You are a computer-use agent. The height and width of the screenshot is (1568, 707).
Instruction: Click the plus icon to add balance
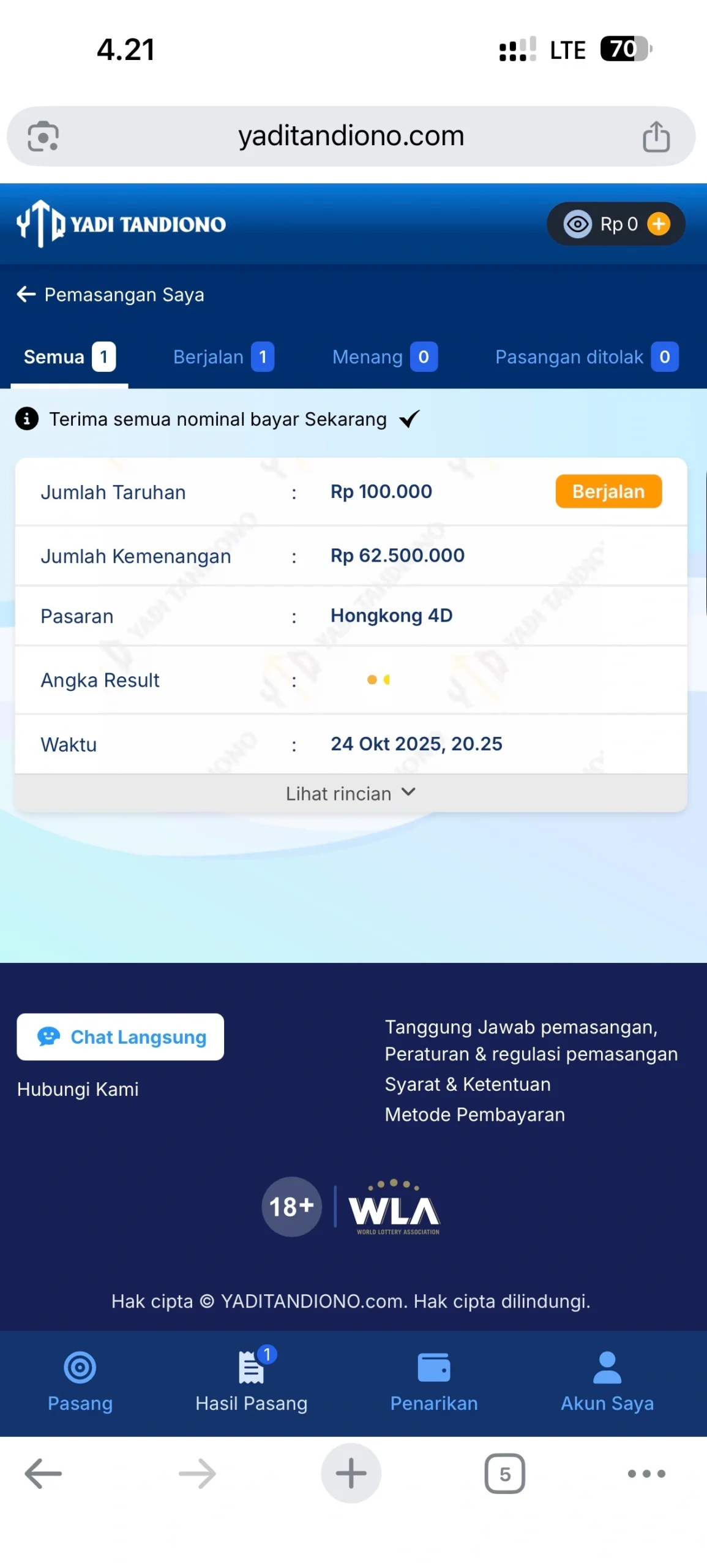(659, 224)
